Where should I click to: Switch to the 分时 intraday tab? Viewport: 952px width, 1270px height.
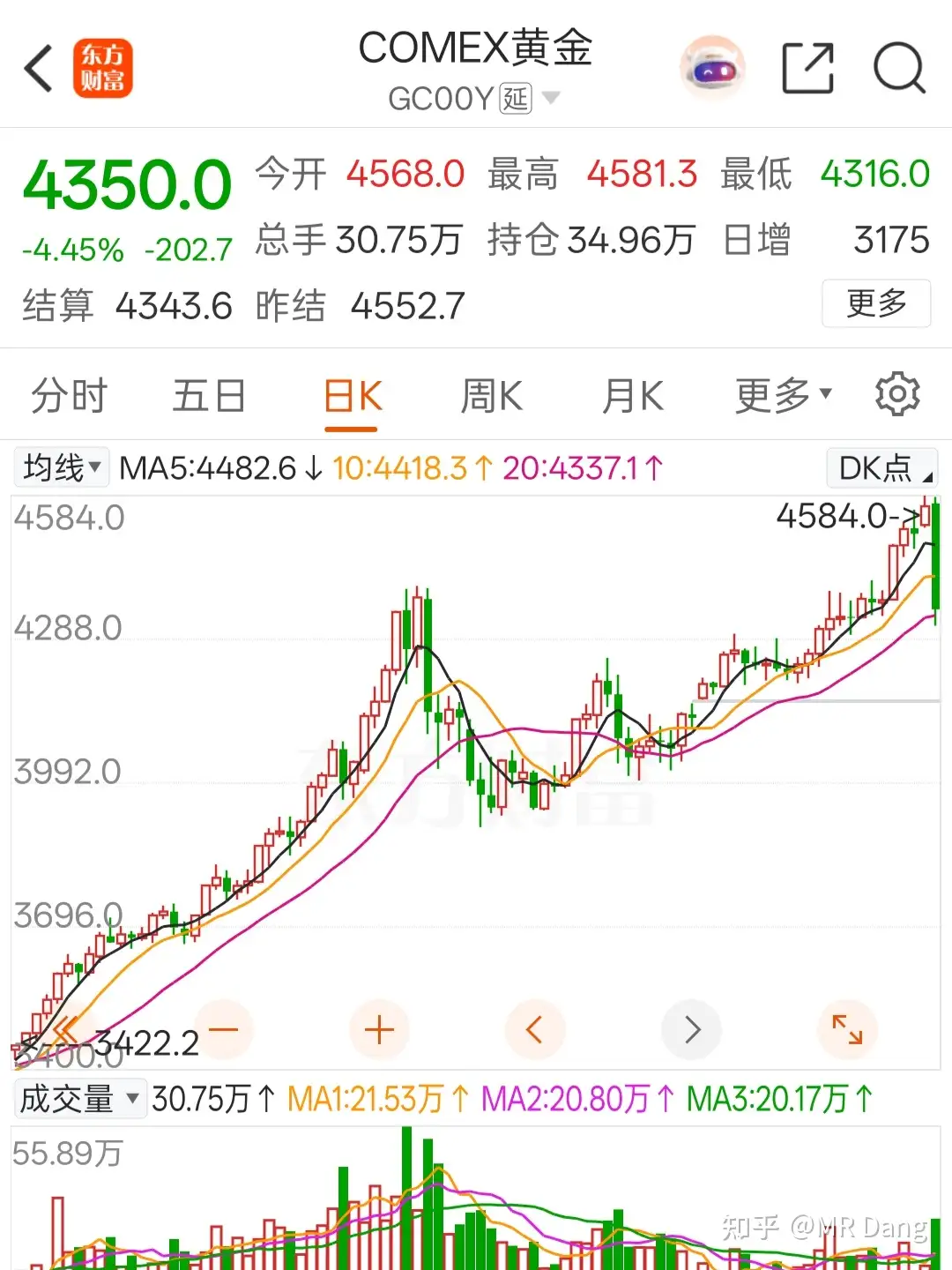pyautogui.click(x=67, y=394)
